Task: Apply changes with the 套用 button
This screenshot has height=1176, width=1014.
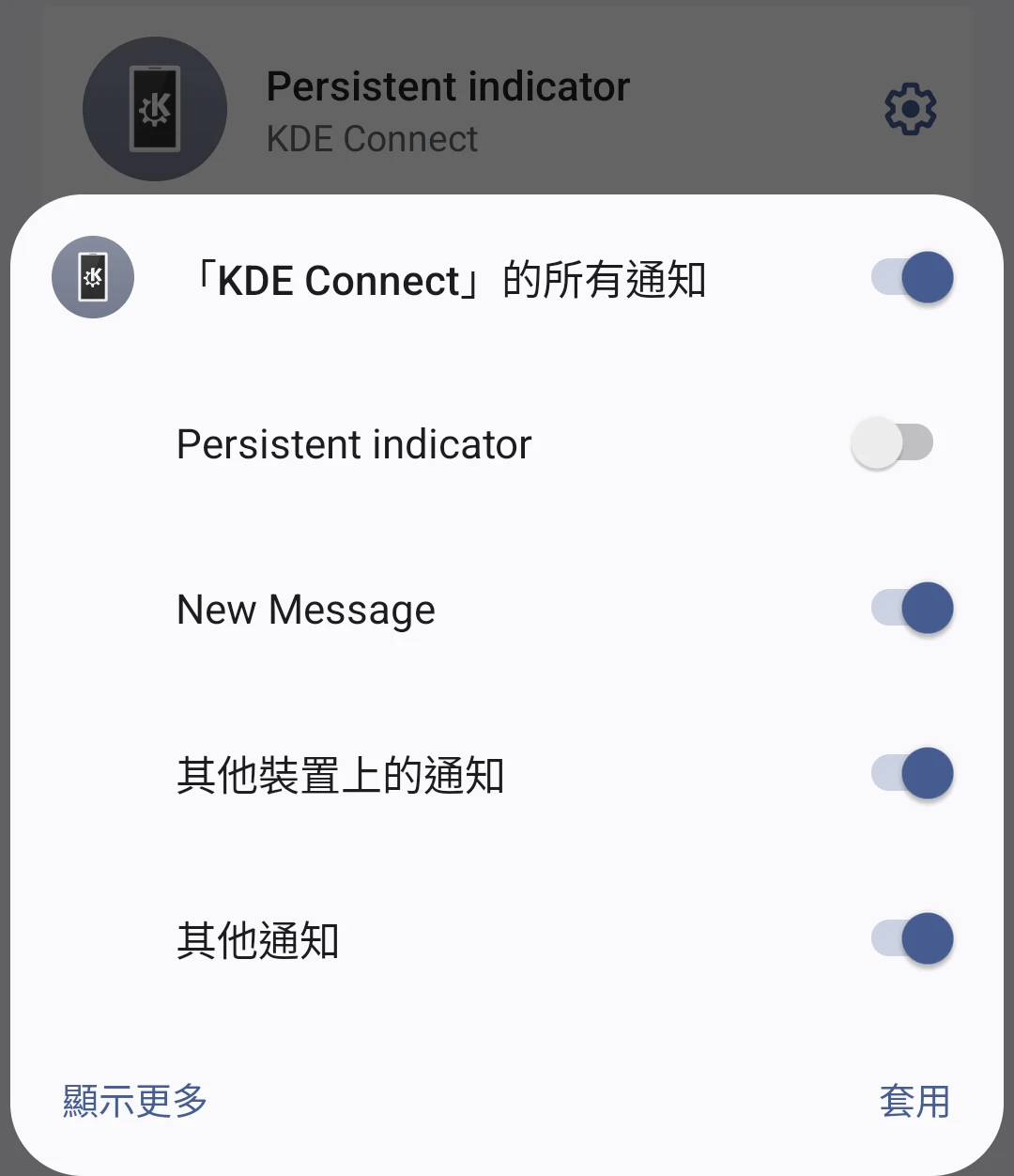Action: point(914,1101)
